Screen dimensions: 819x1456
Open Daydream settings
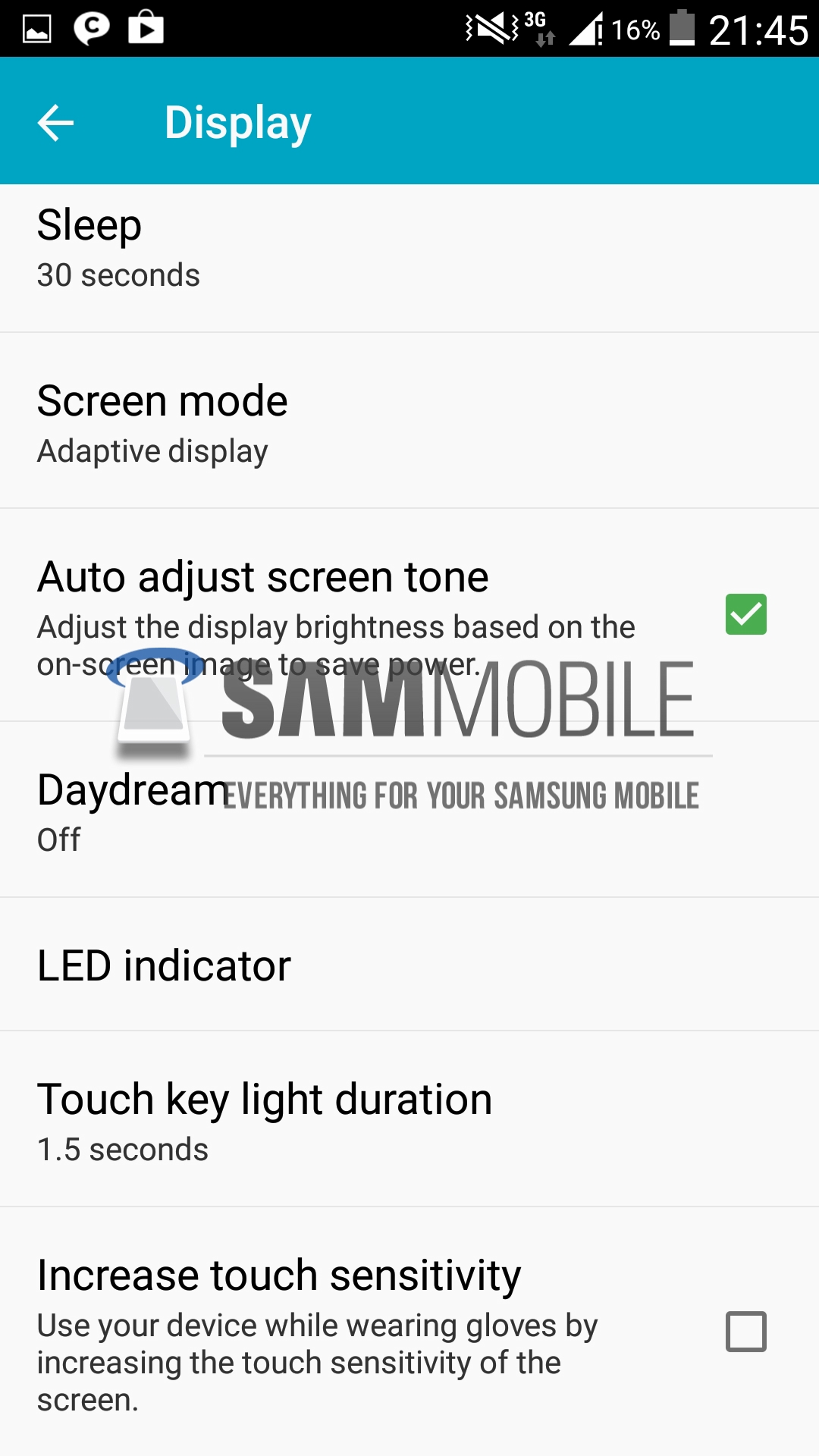point(409,811)
